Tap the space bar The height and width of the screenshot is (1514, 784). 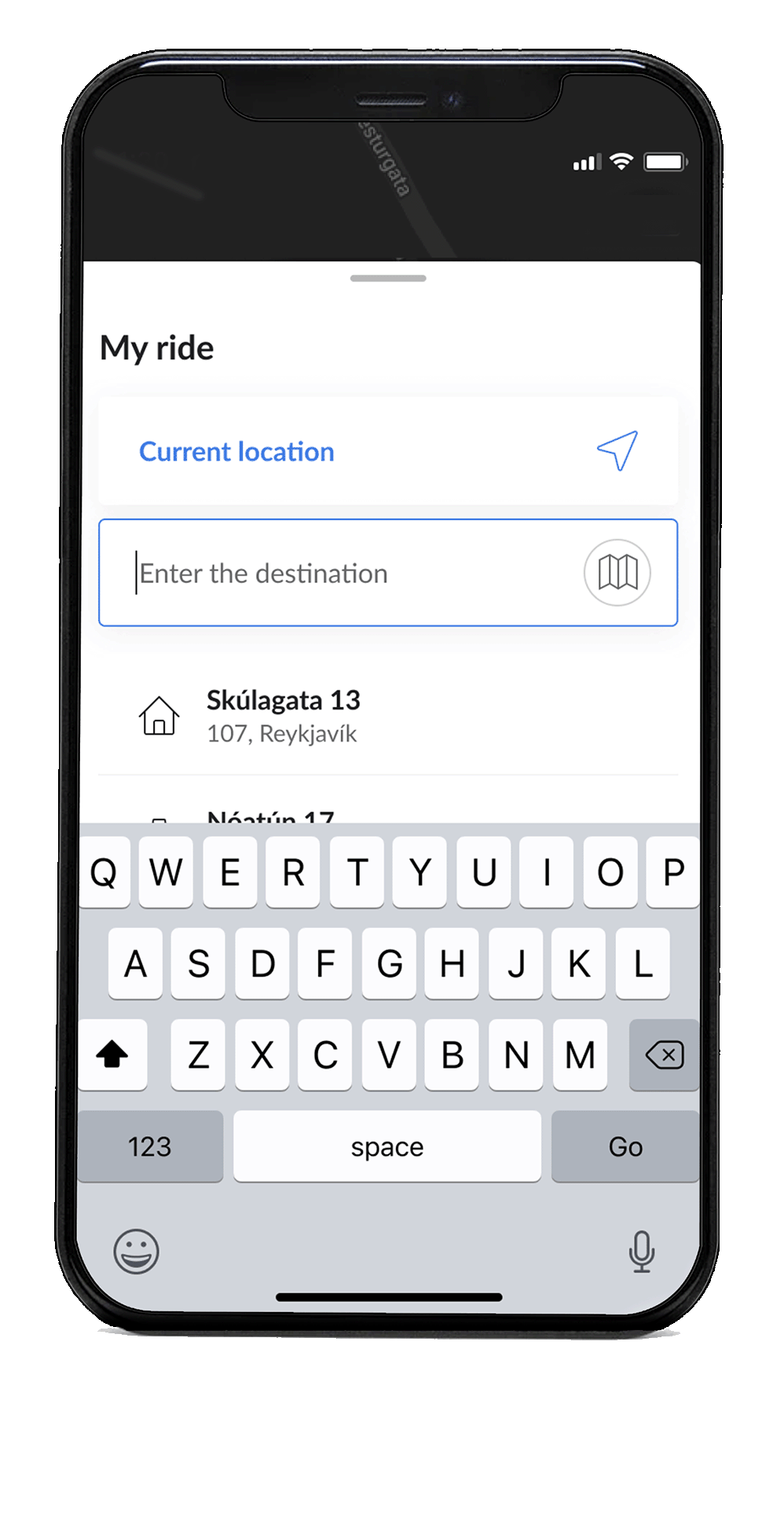(387, 1146)
